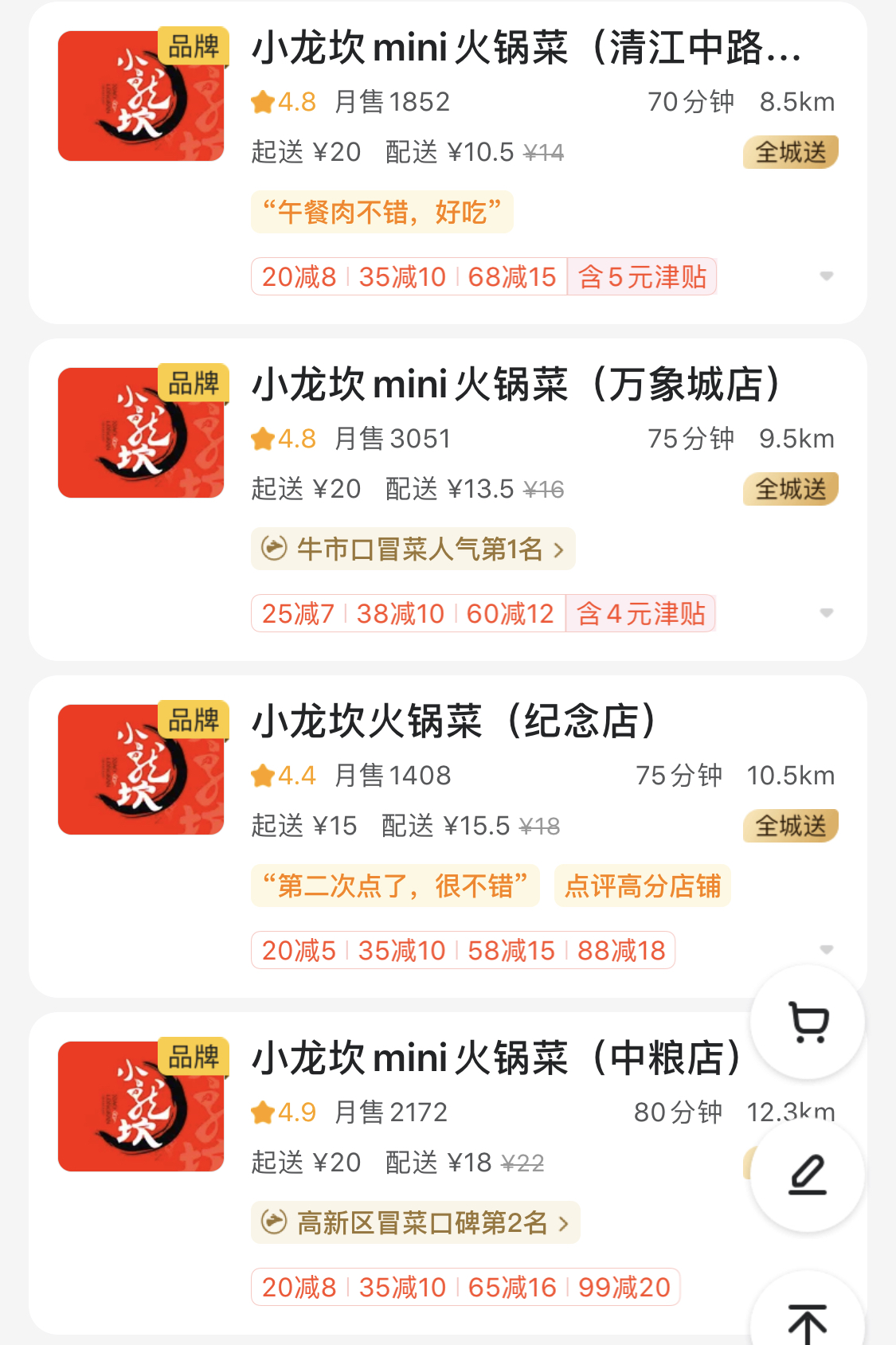Open the 牛市口冒菜人气第1名 ranking
896x1345 pixels.
(x=413, y=549)
